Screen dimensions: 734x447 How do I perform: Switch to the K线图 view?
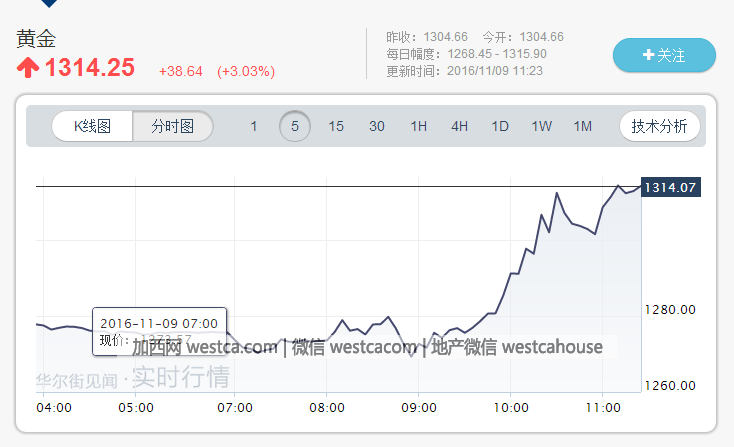pos(92,126)
